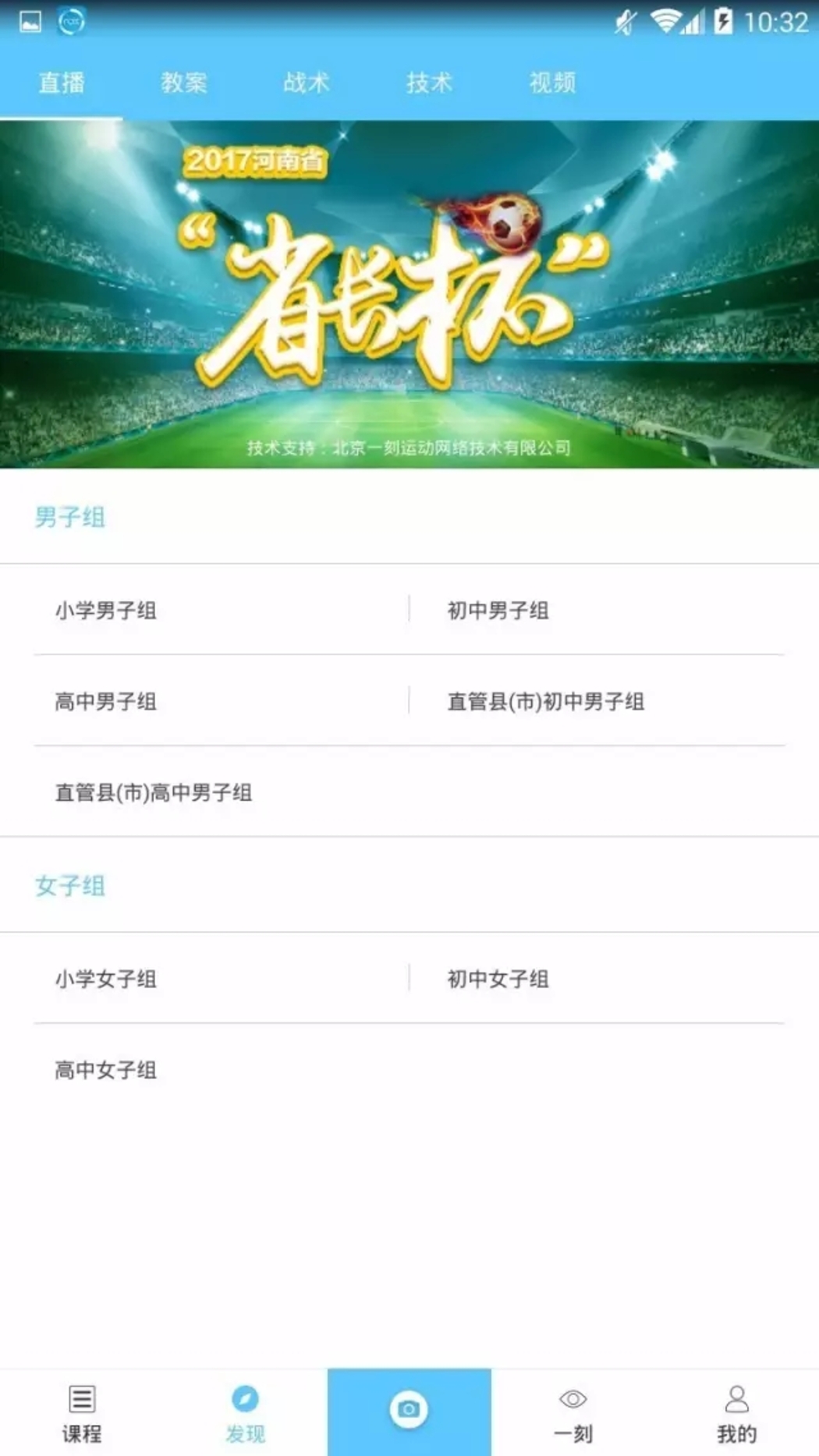Open the 技术 tab
Screen dimensions: 819x1456
coord(429,83)
